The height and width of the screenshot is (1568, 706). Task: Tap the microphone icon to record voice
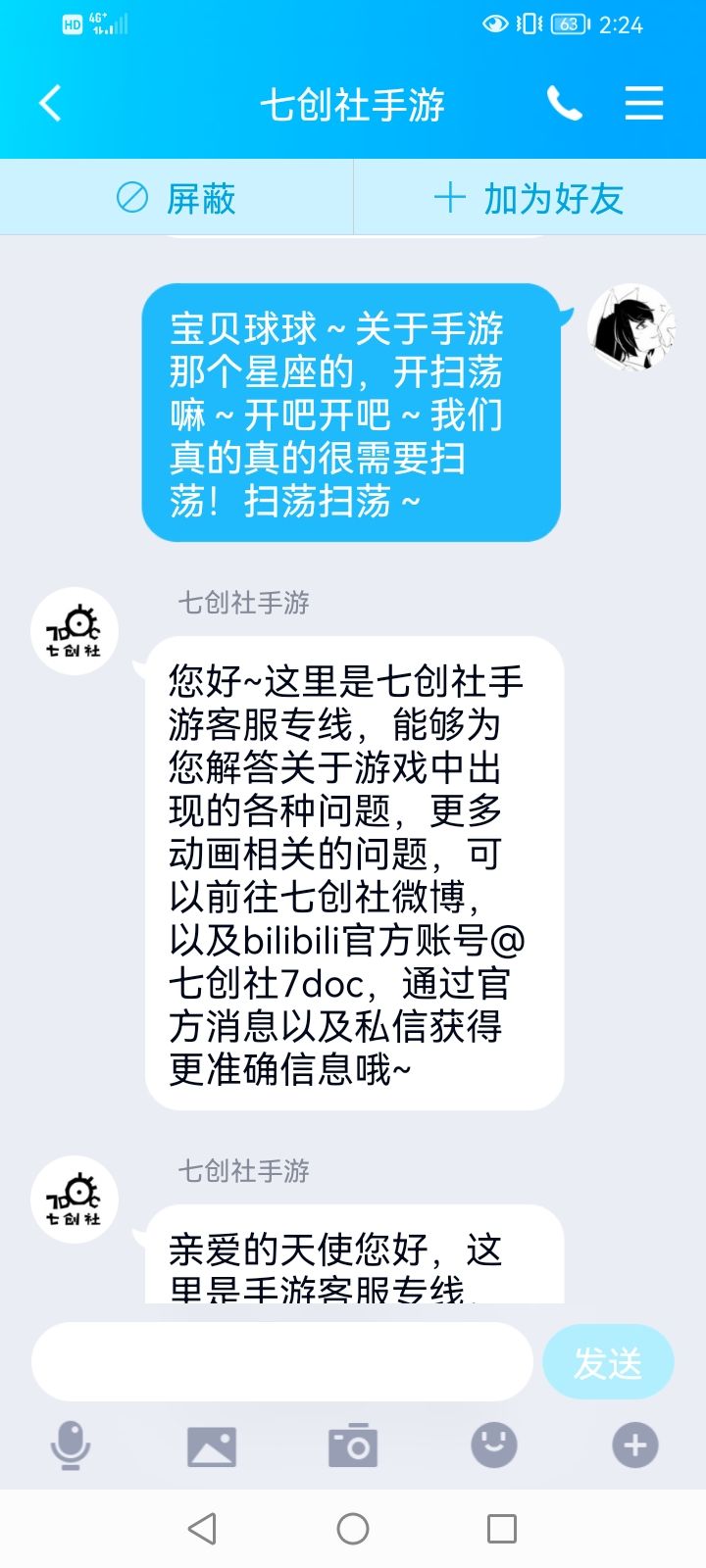69,1445
